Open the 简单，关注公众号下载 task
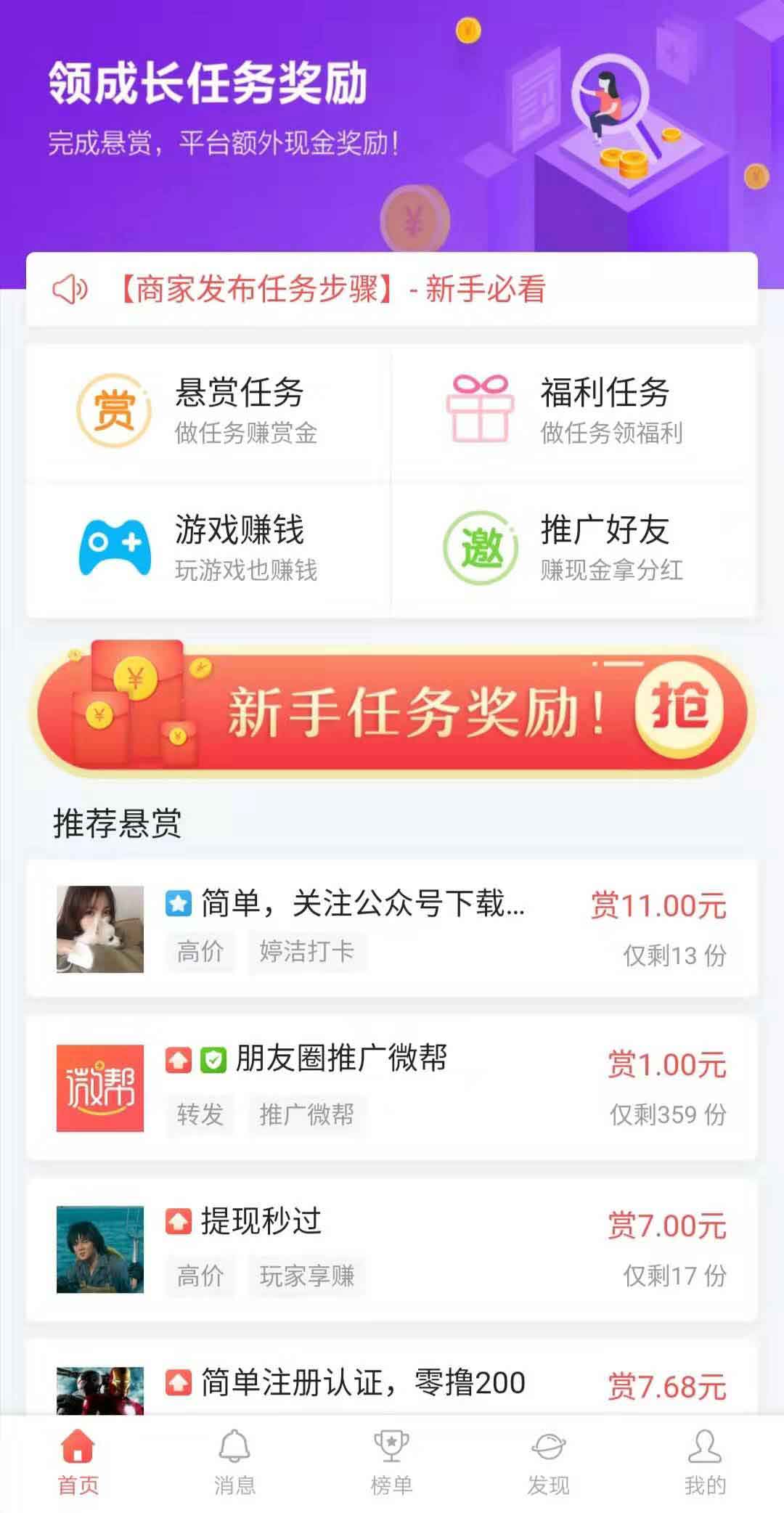This screenshot has width=784, height=1513. coord(392,929)
